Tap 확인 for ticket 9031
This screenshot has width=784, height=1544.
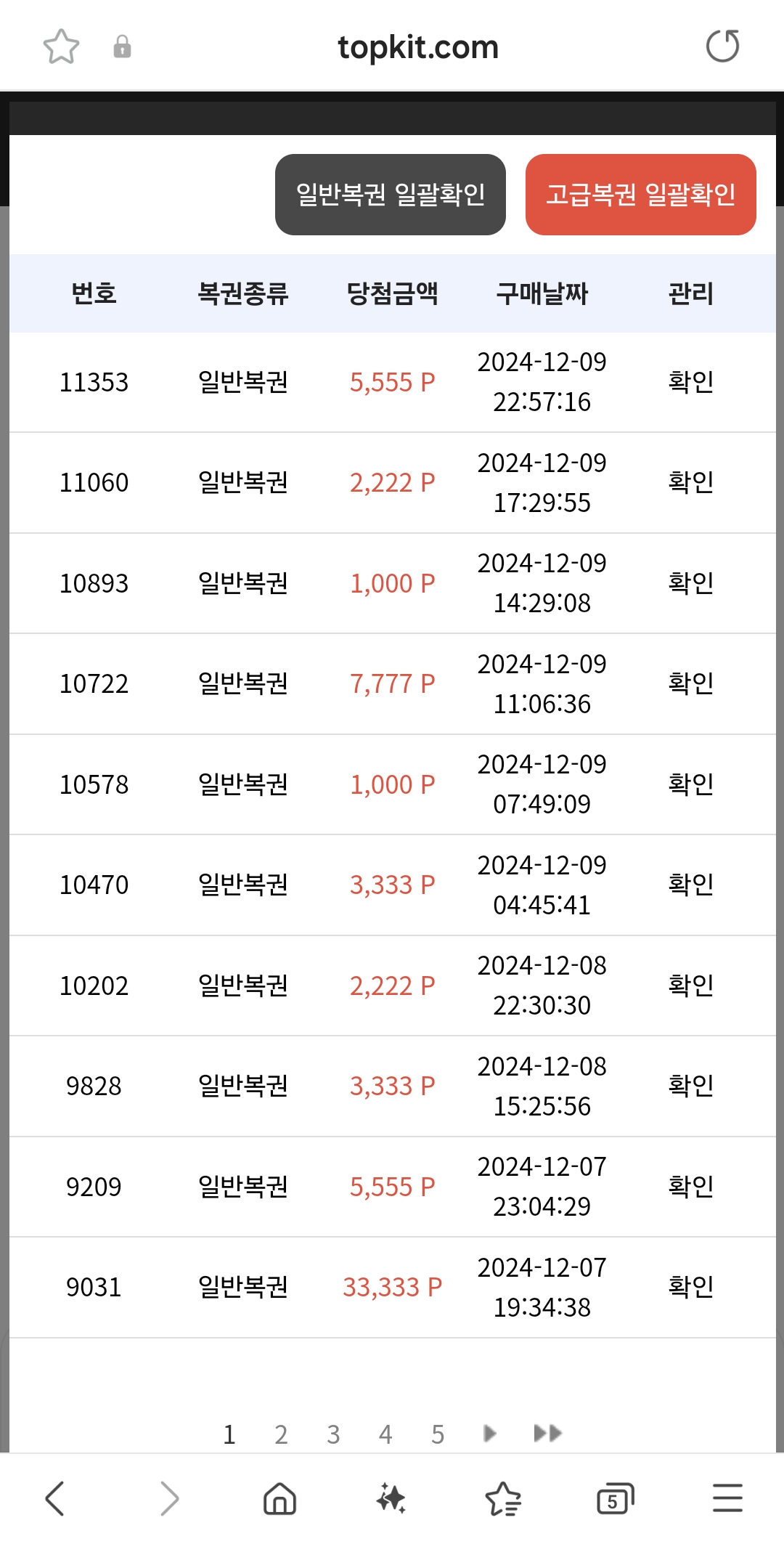click(x=691, y=1287)
